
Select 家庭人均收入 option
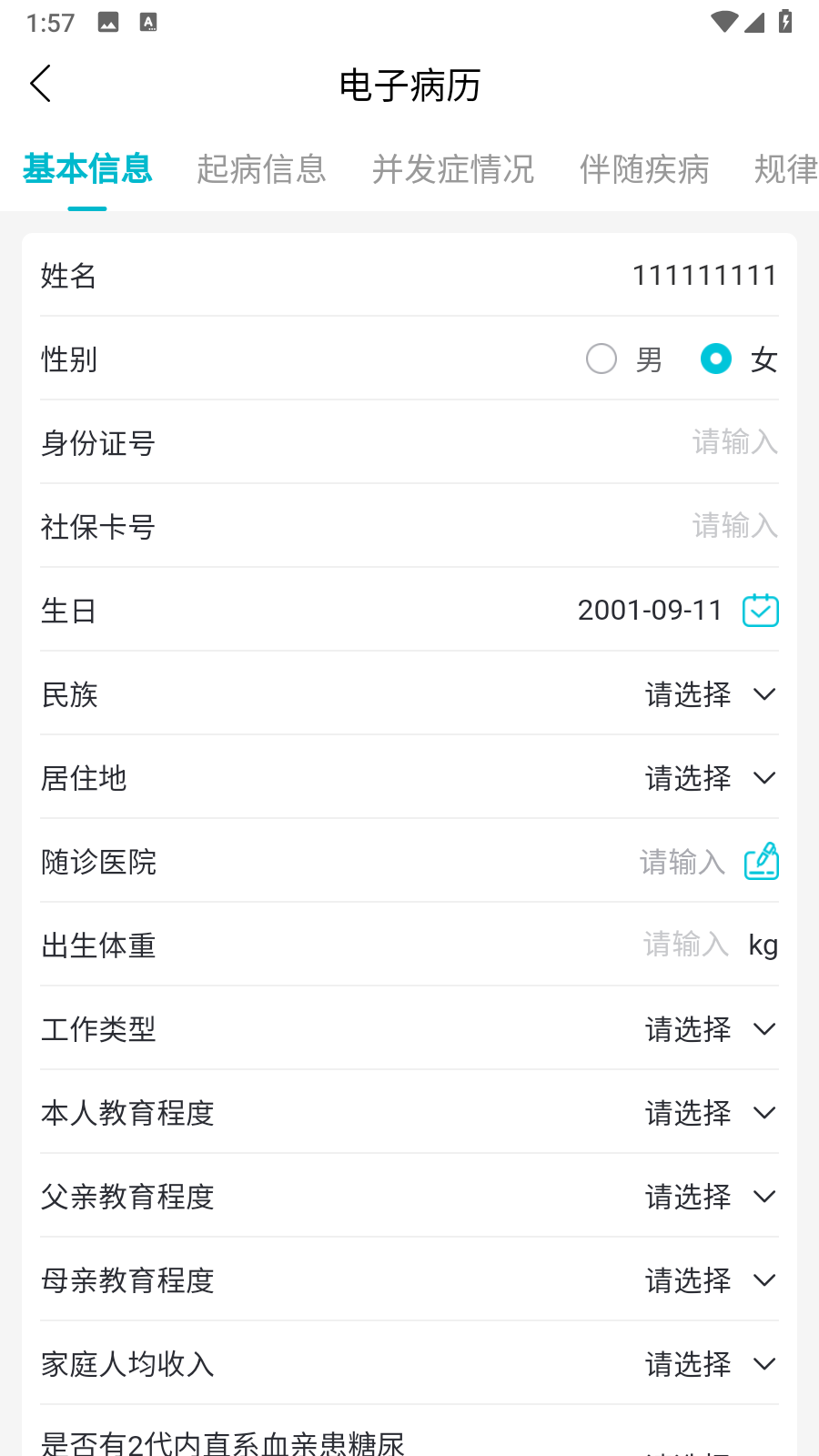(710, 1365)
